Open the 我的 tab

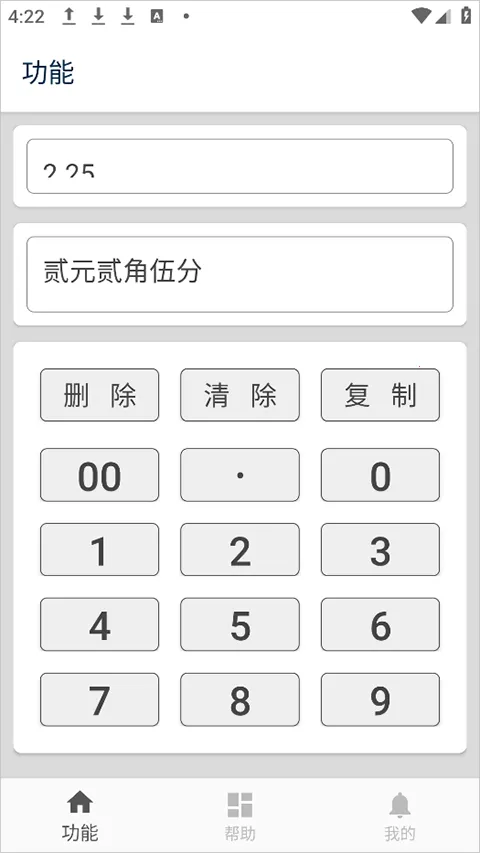(400, 816)
